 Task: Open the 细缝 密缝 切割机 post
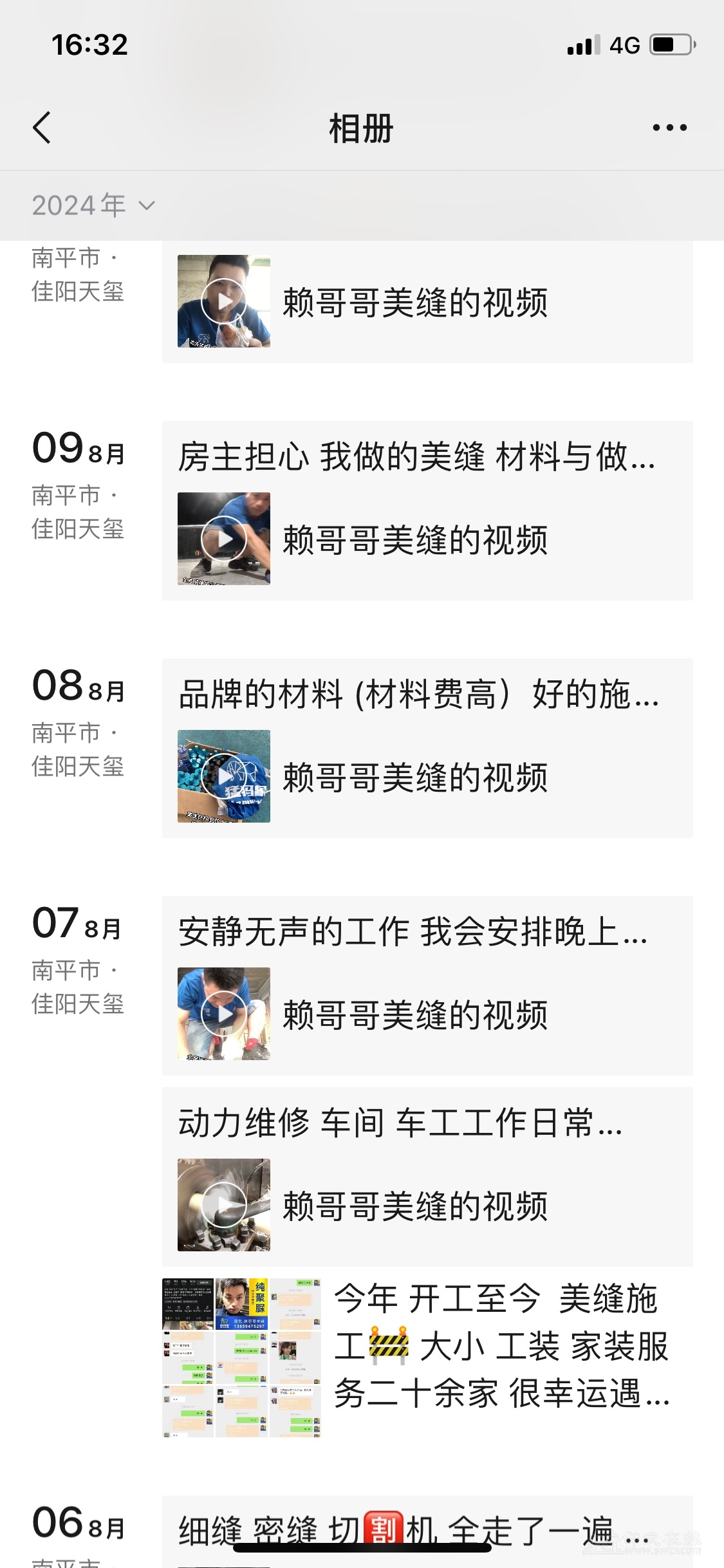click(x=427, y=1531)
